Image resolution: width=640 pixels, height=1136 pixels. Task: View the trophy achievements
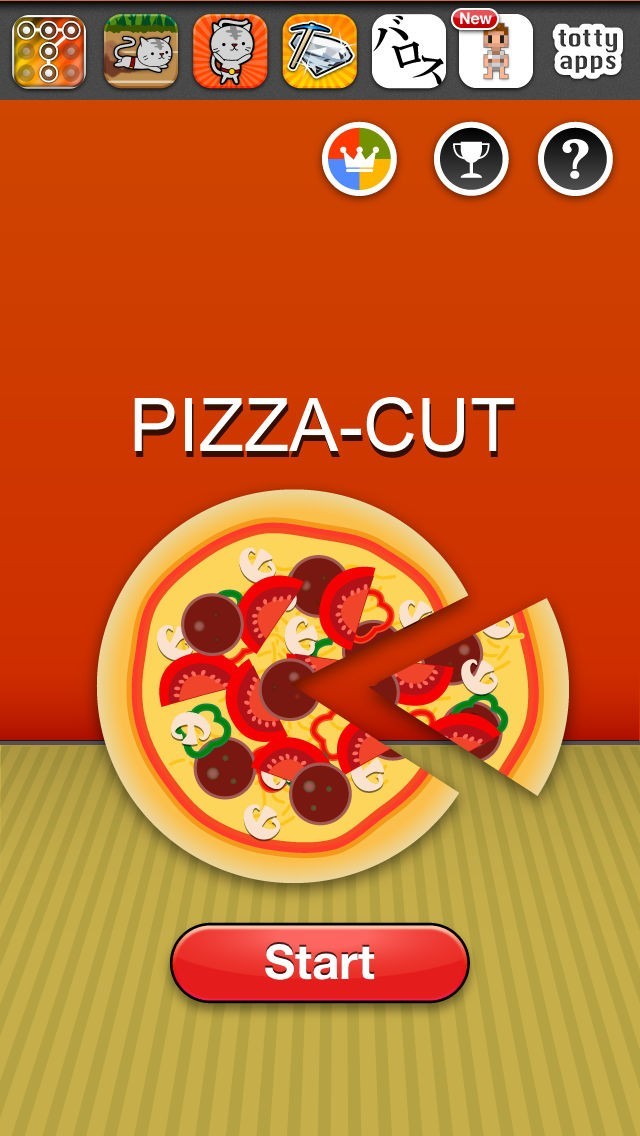(x=471, y=159)
